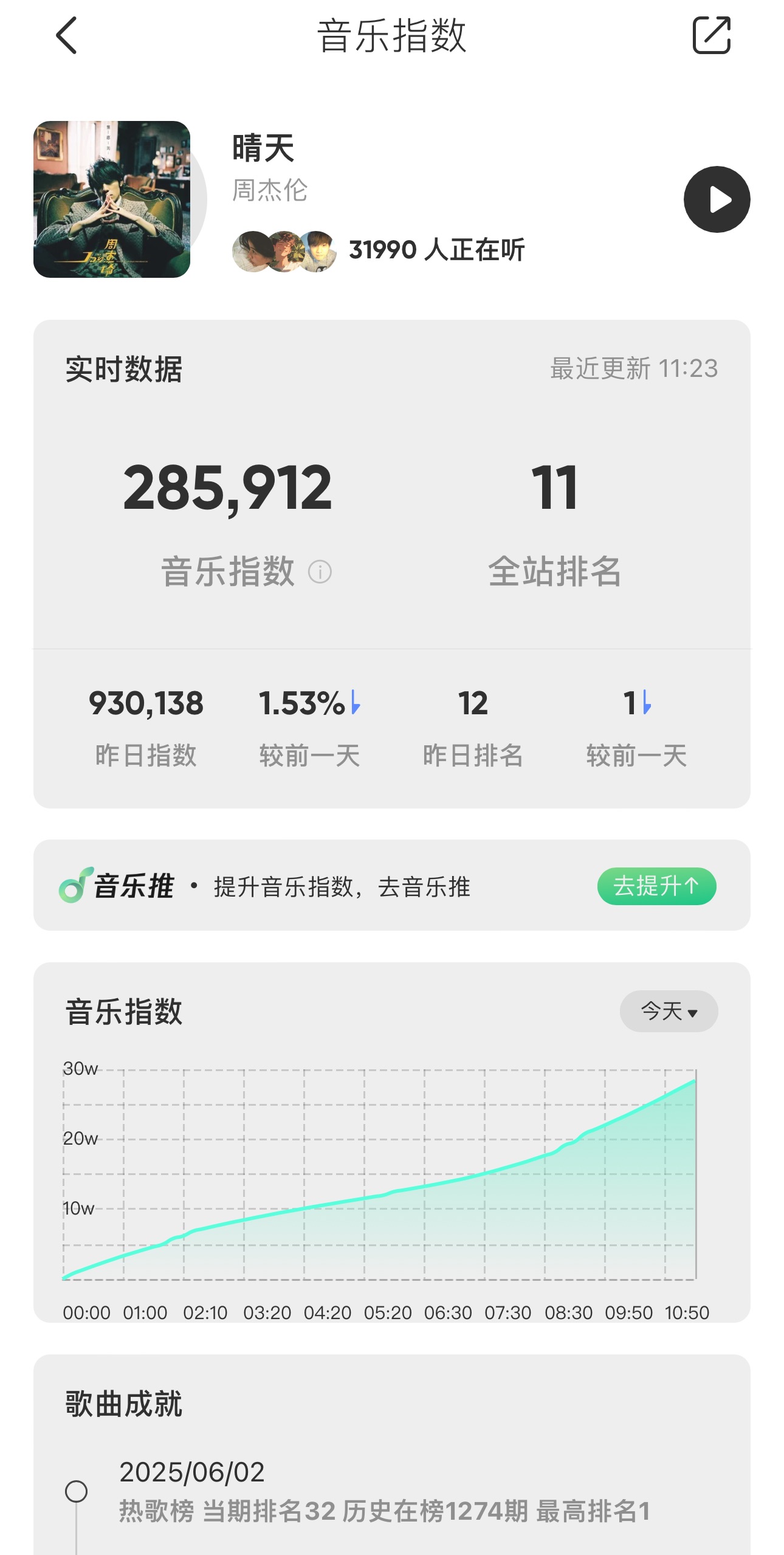View listeners currently listening
The height and width of the screenshot is (1555, 784).
(x=377, y=250)
